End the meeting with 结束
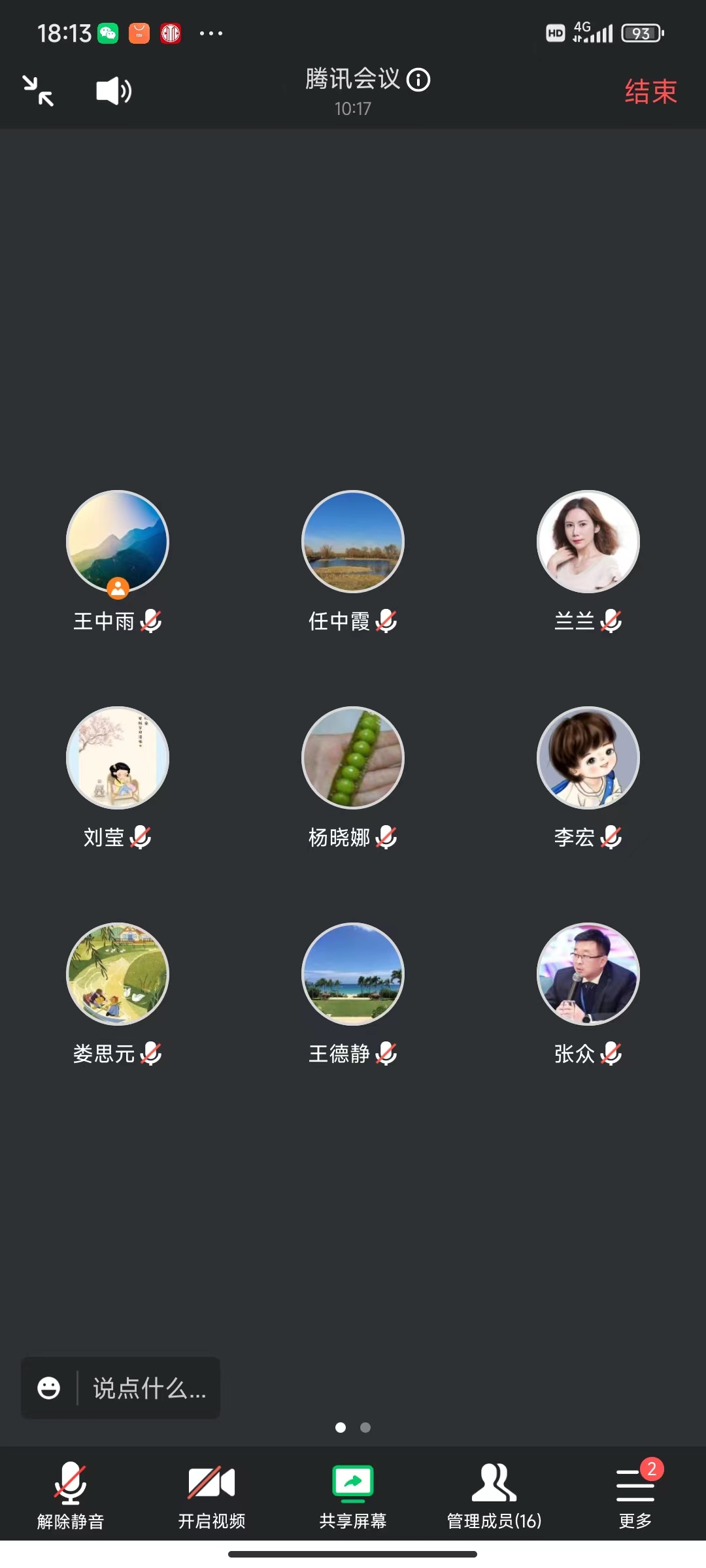This screenshot has width=706, height=1568. [x=650, y=91]
